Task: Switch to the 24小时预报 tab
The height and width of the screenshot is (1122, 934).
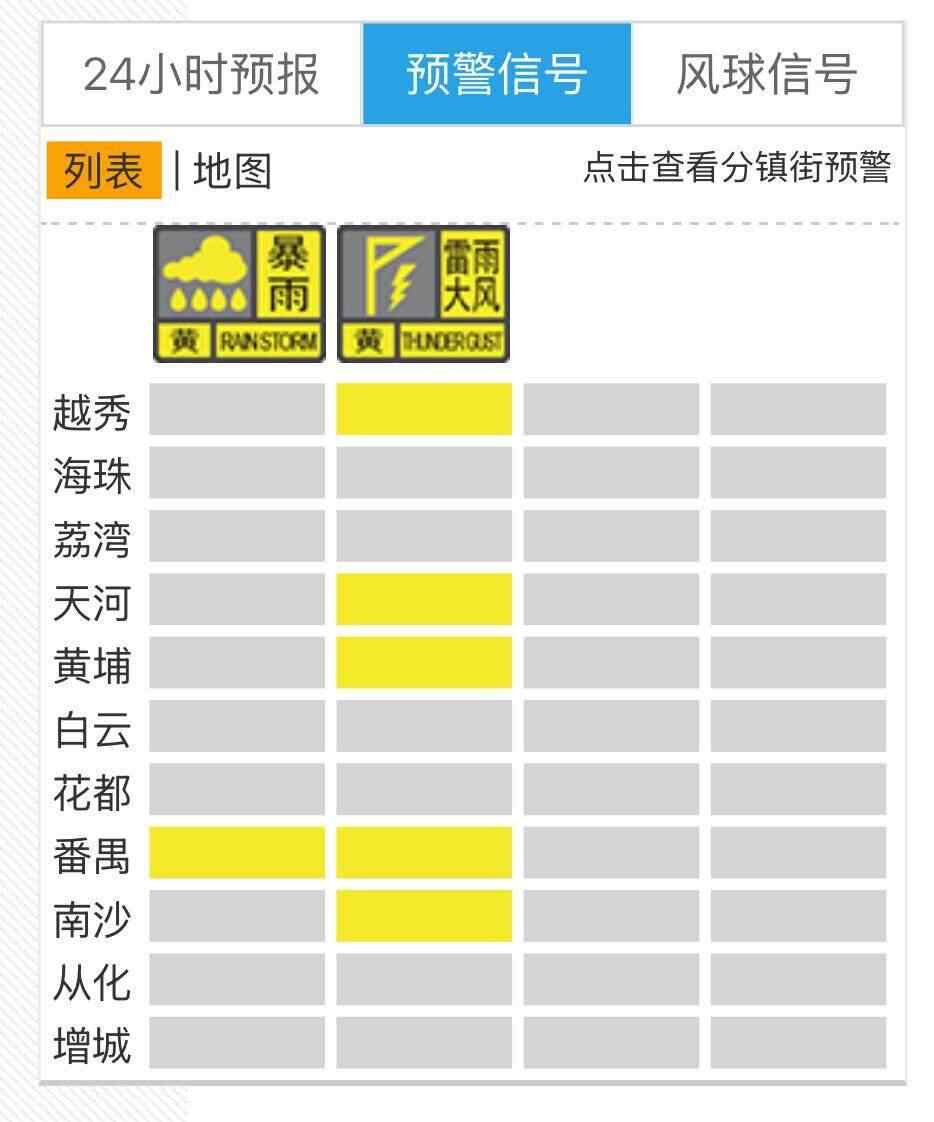Action: tap(201, 74)
